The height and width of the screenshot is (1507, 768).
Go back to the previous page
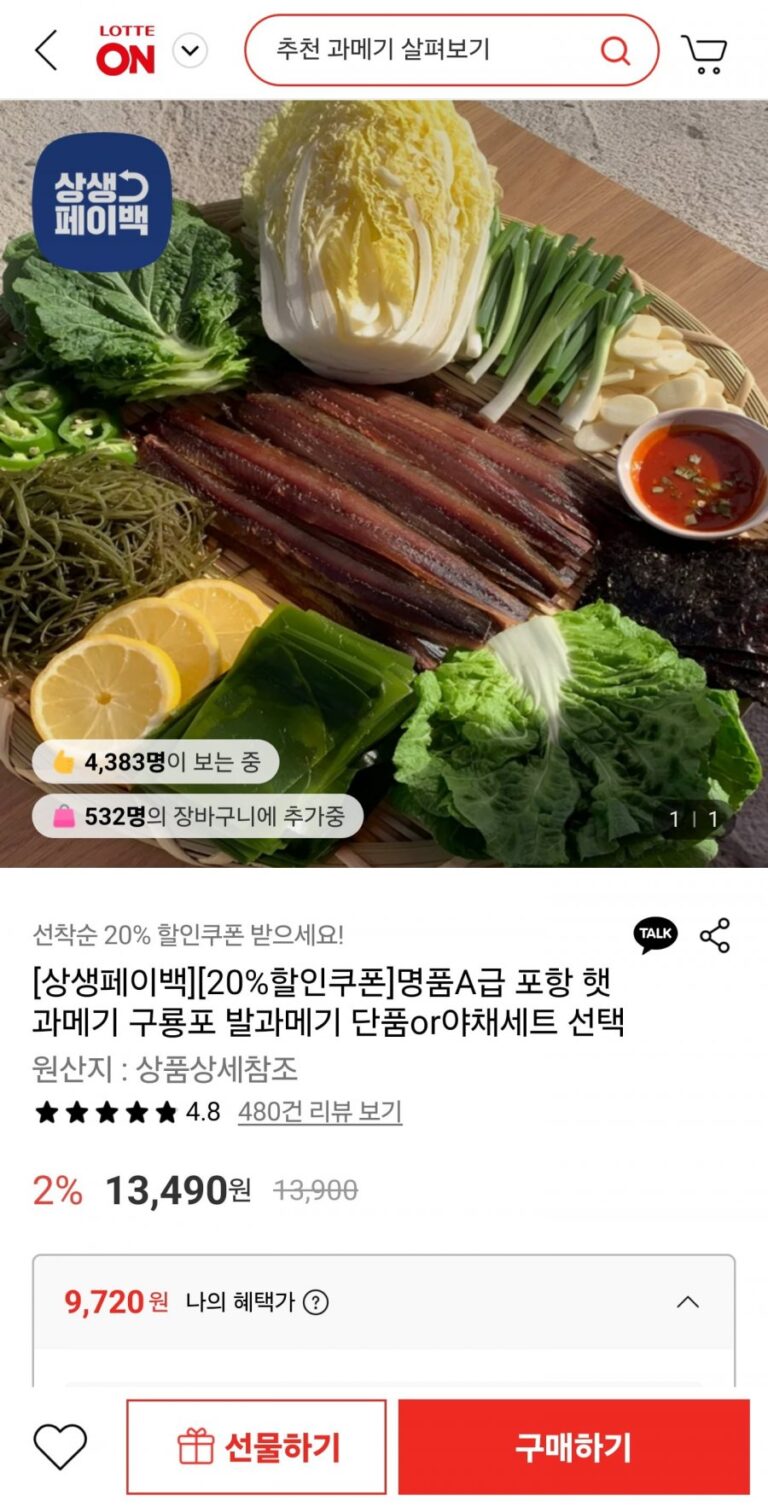46,50
